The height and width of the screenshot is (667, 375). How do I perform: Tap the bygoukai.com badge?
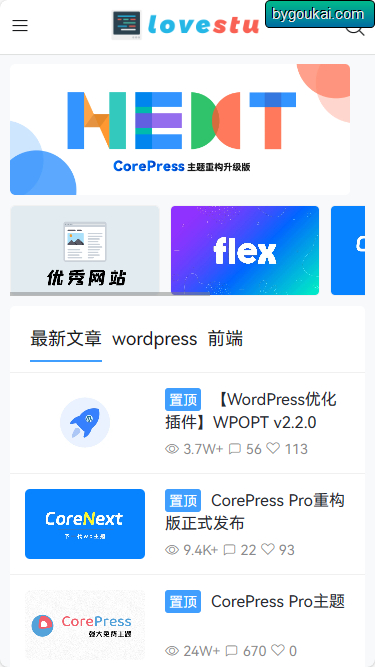point(320,14)
